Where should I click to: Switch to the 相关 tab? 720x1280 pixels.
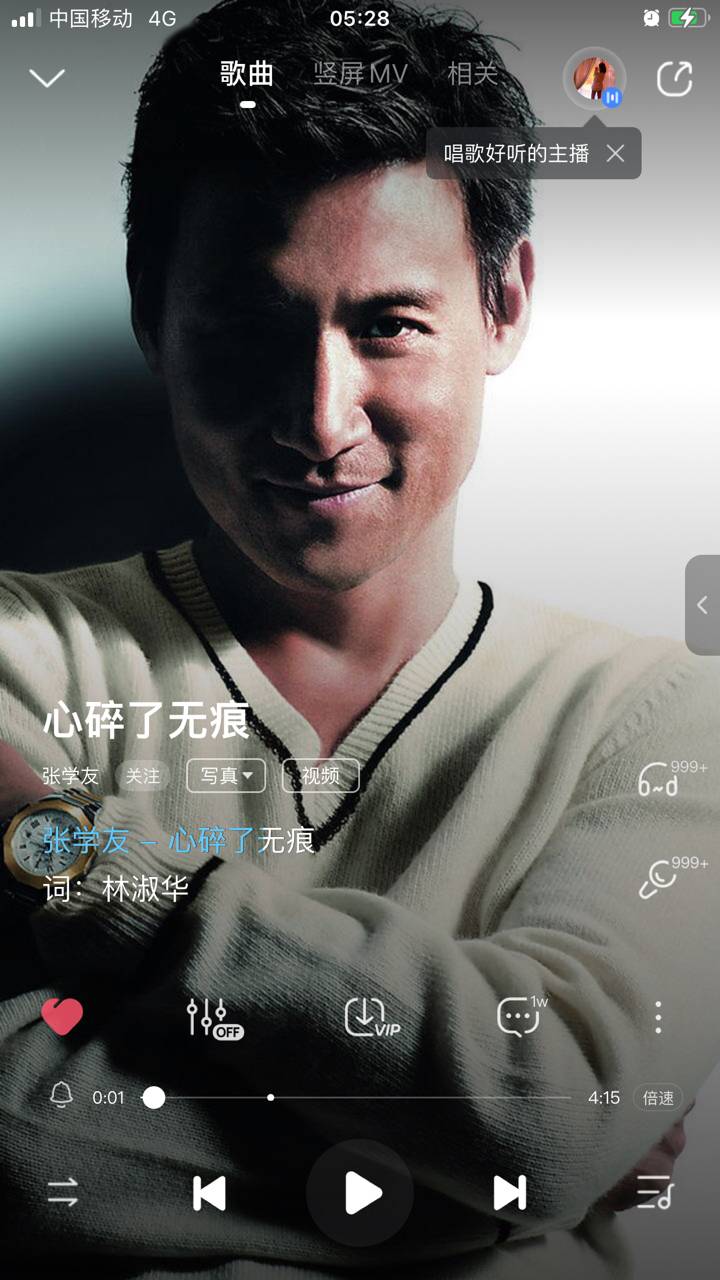pos(472,75)
